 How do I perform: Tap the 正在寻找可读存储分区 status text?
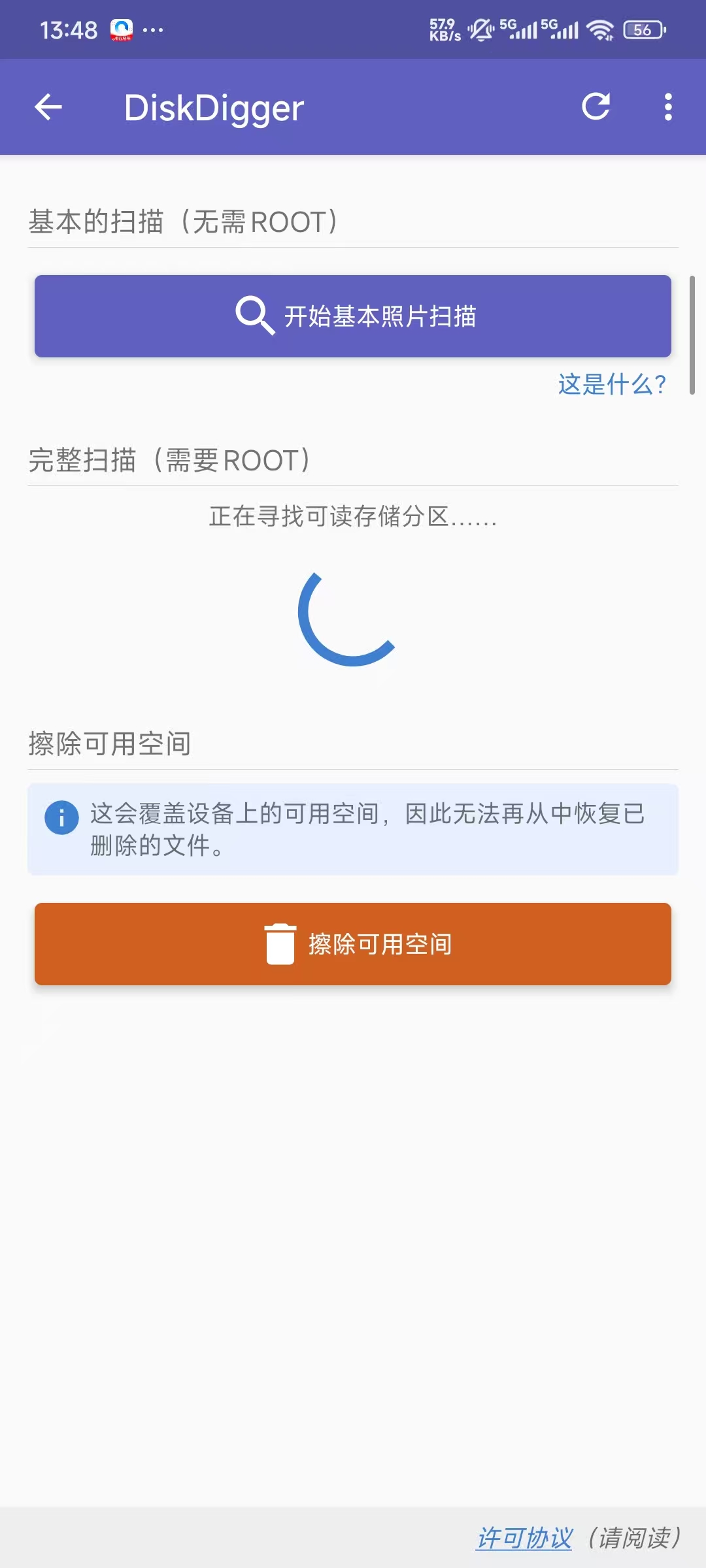353,518
